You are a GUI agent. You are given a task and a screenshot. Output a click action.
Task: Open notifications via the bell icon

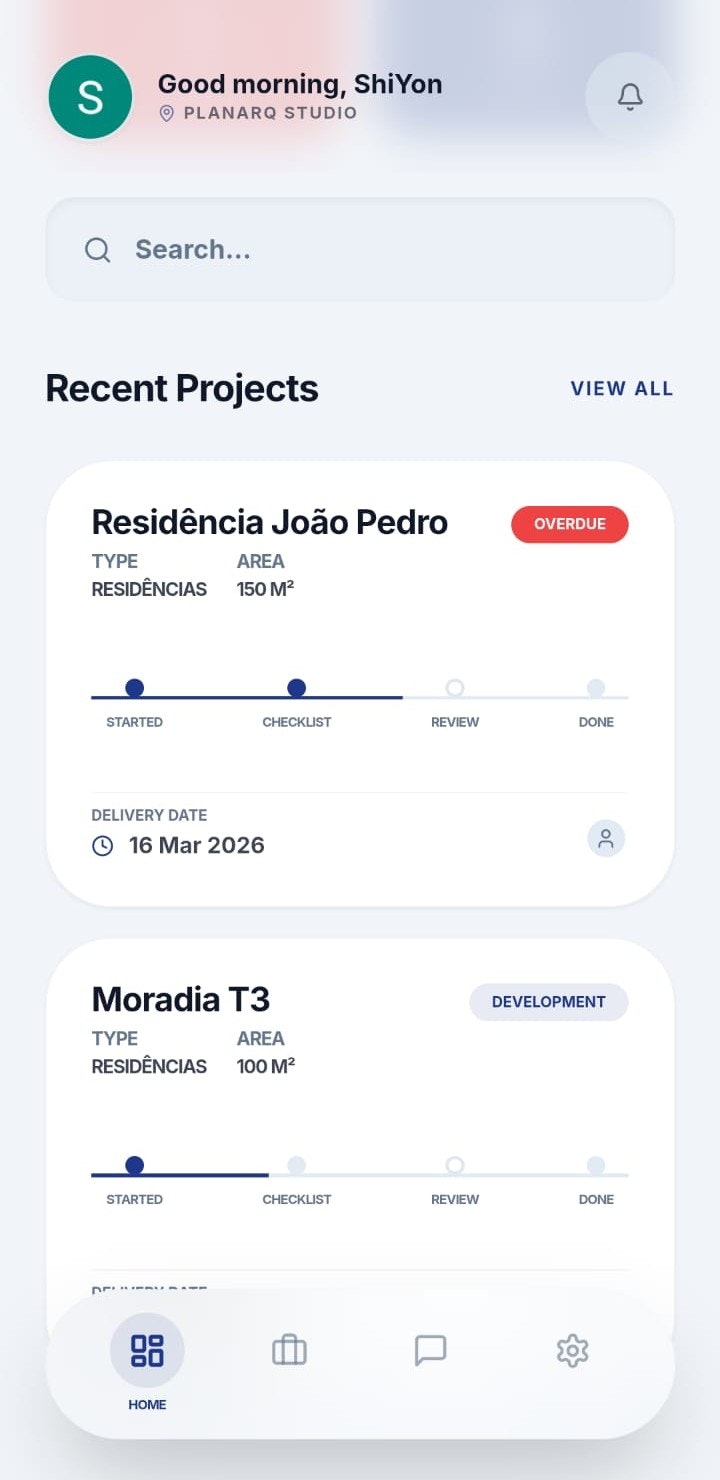629,97
